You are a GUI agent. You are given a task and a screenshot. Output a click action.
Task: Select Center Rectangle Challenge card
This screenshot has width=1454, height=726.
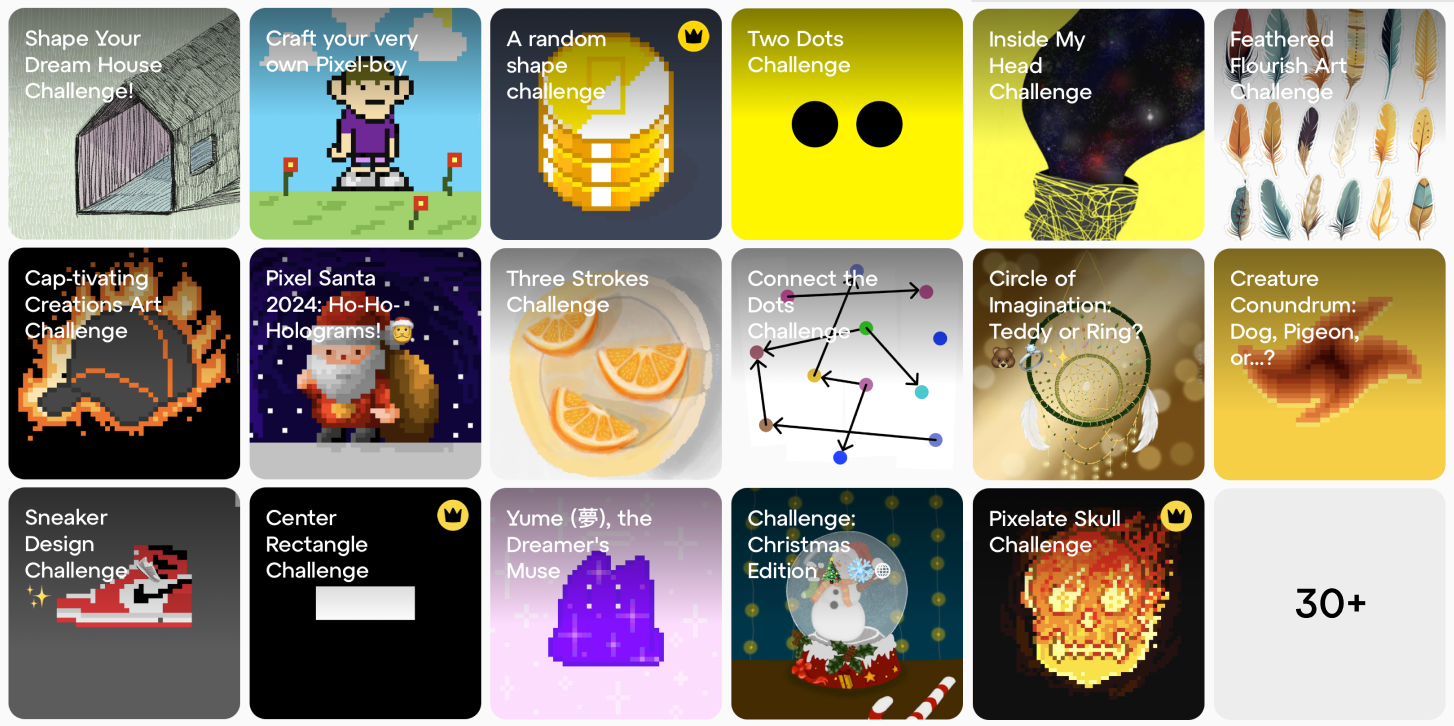(x=365, y=604)
